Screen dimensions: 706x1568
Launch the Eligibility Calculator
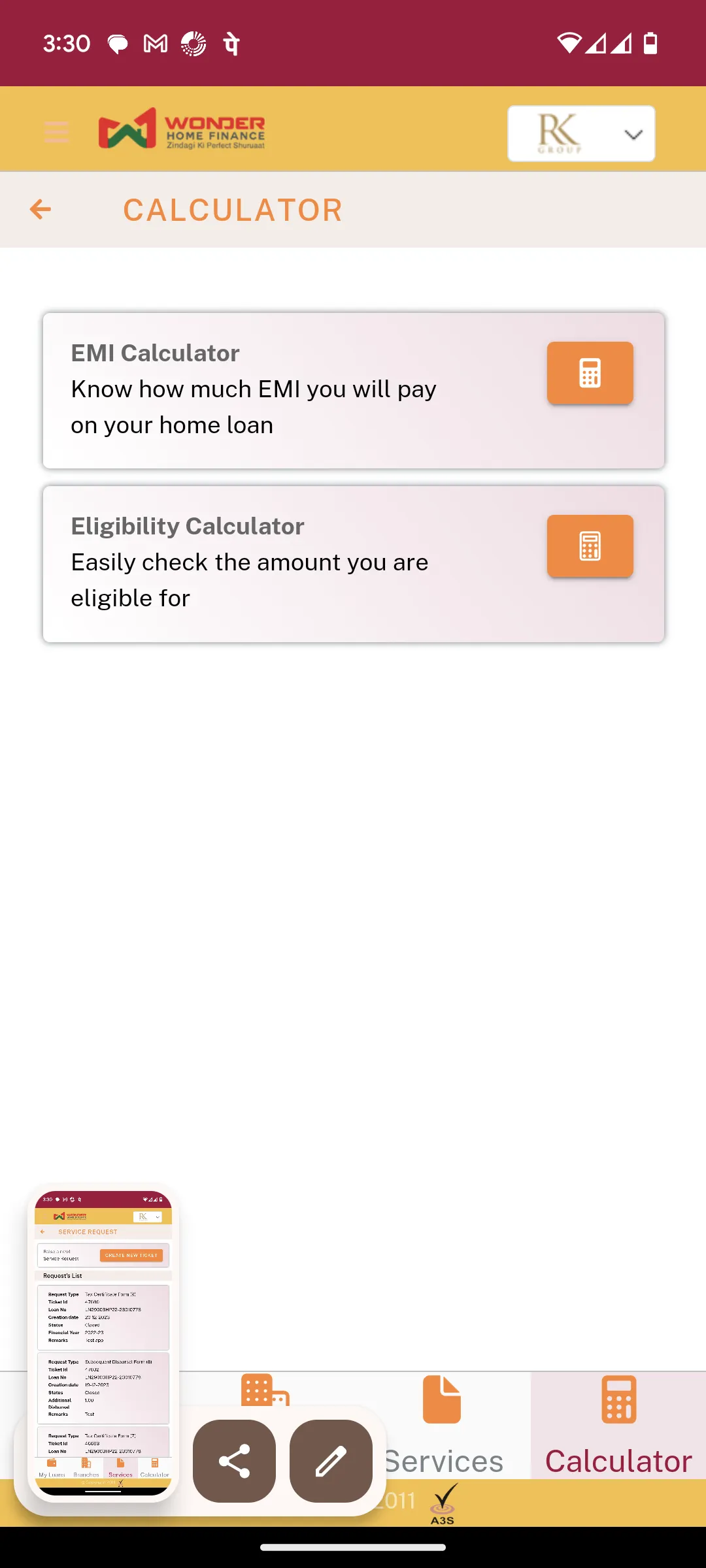tap(590, 546)
